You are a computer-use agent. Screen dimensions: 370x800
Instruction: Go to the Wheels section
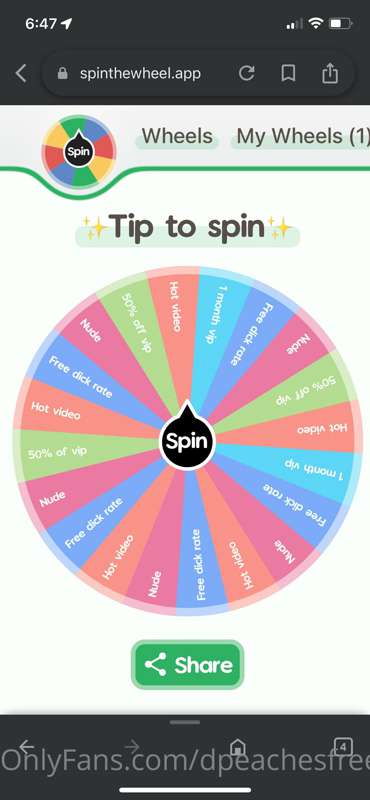[177, 136]
